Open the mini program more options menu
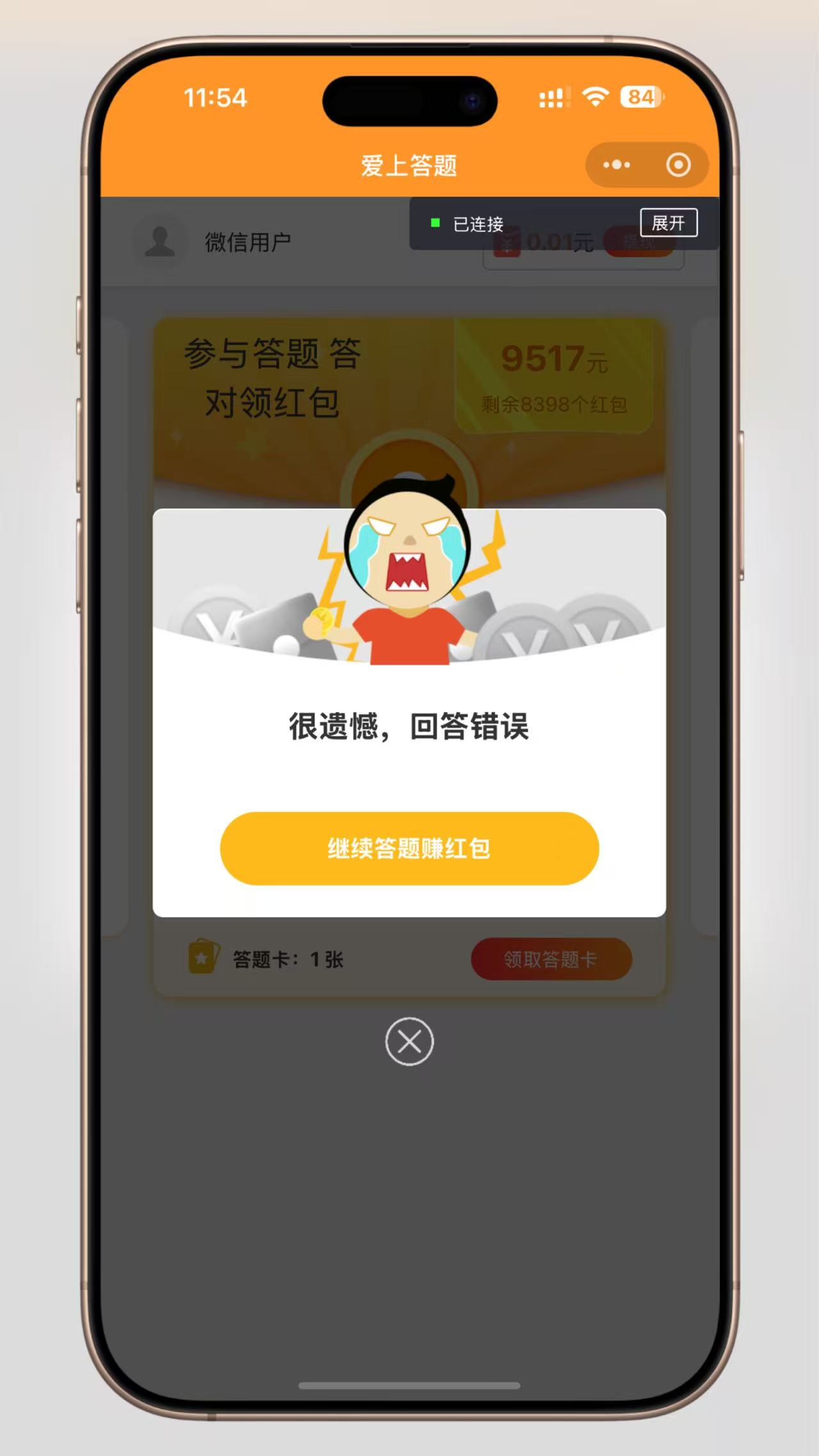 [616, 165]
